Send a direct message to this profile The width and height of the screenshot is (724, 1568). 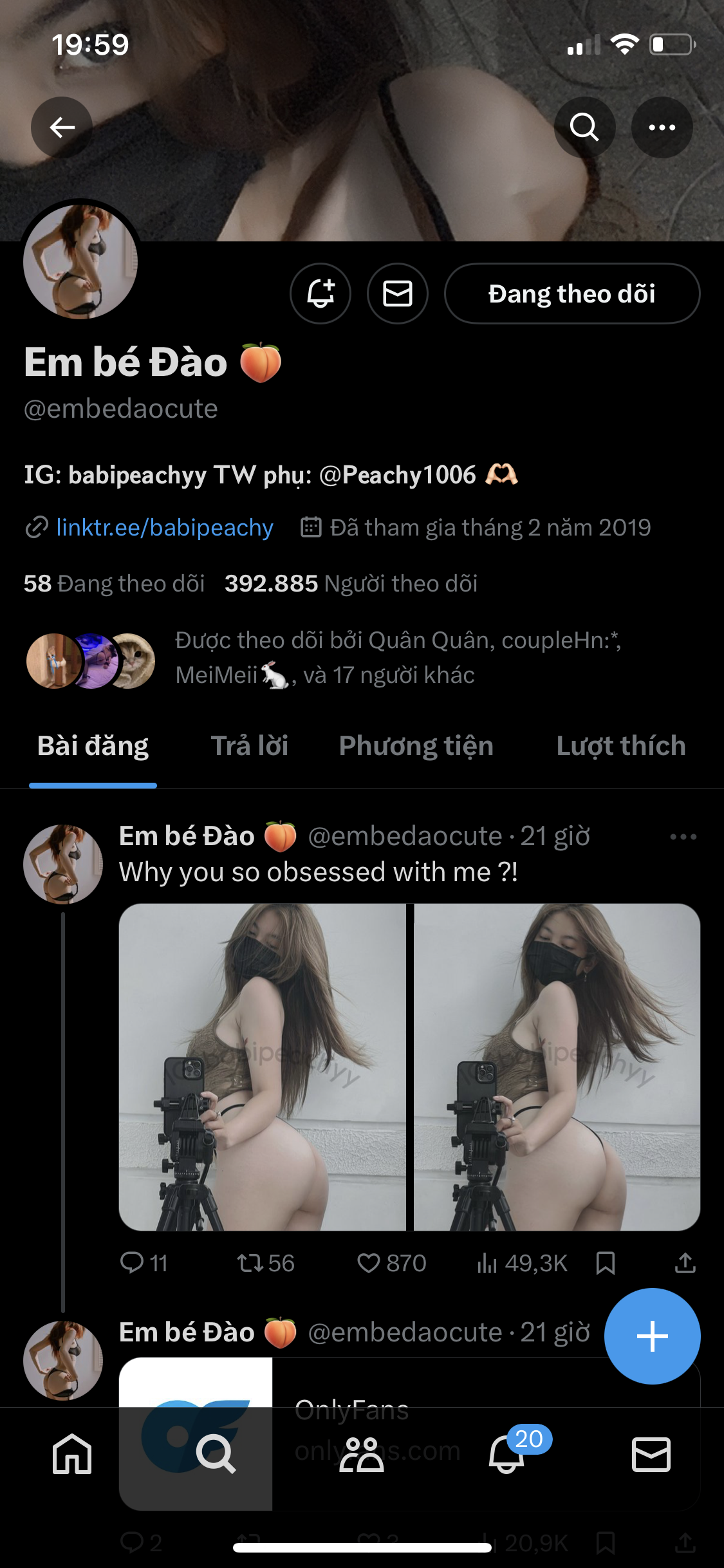[x=398, y=294]
